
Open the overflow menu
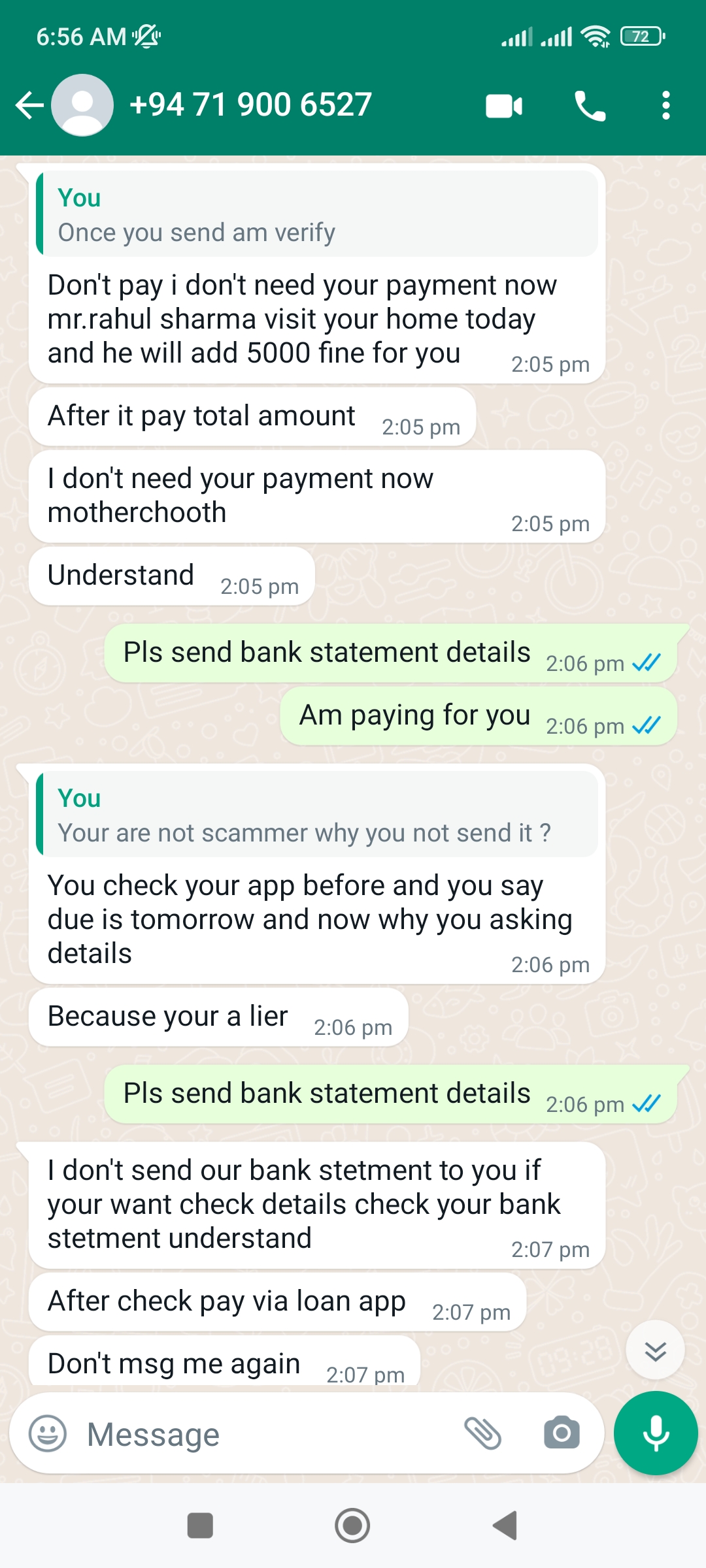pyautogui.click(x=665, y=106)
